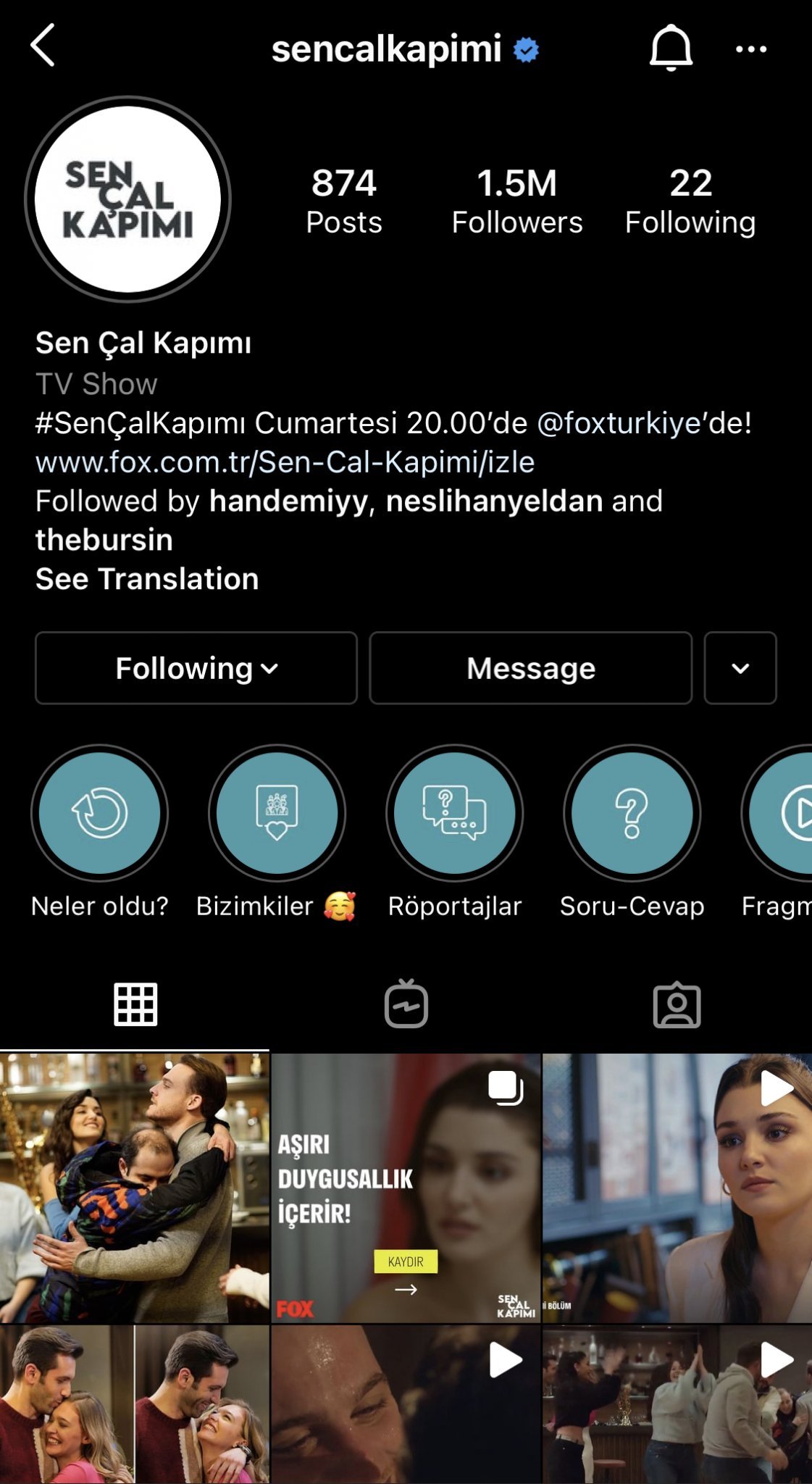The width and height of the screenshot is (812, 1484).
Task: View the 22 Following list
Action: [x=690, y=201]
